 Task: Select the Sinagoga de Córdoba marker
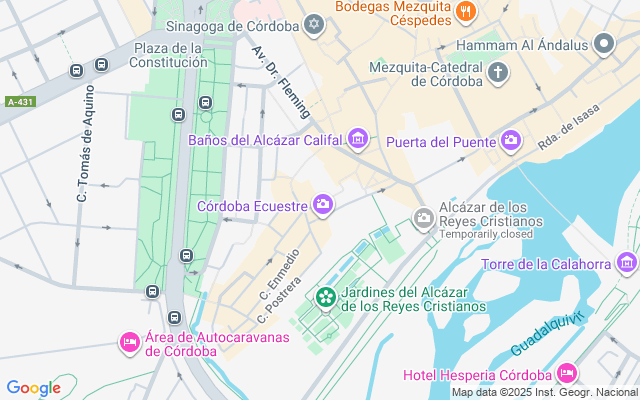tap(315, 24)
